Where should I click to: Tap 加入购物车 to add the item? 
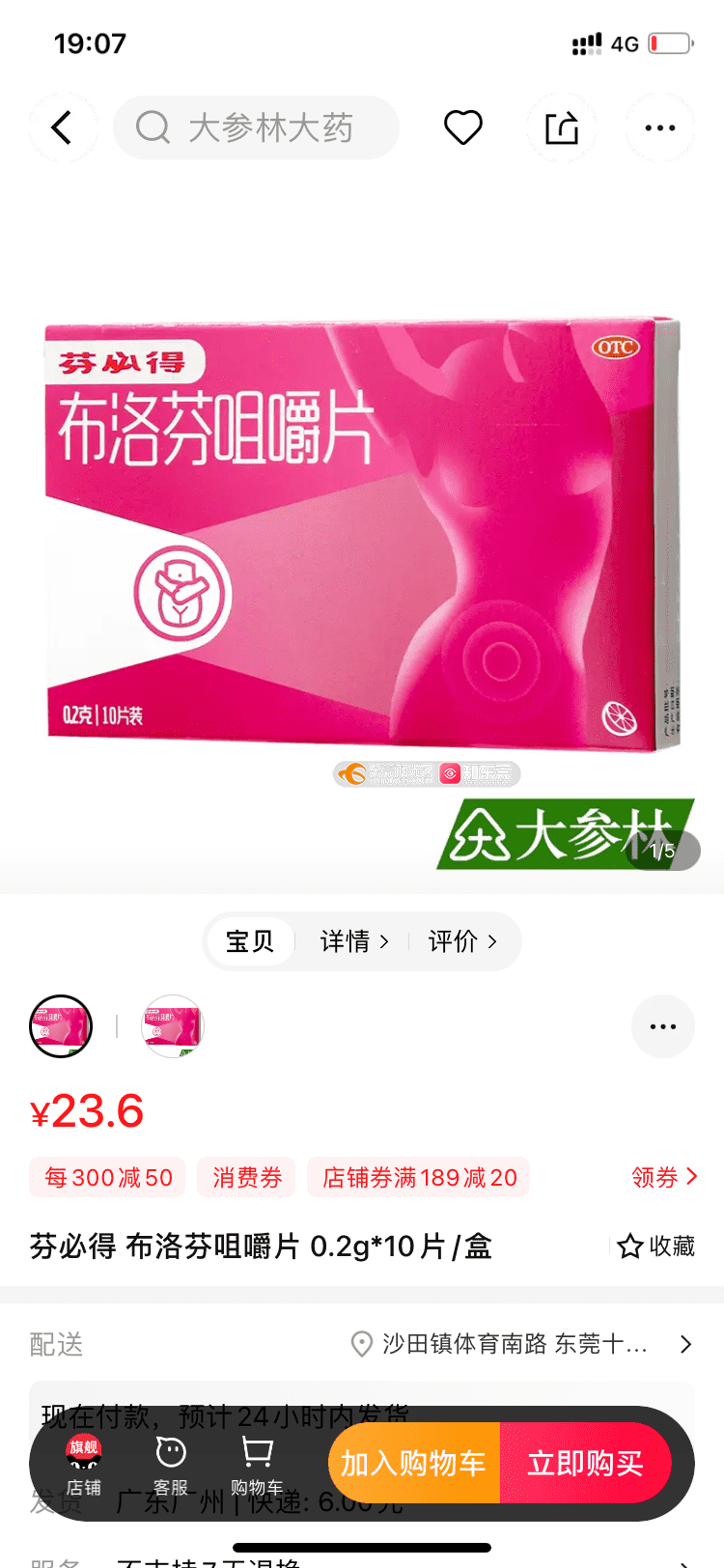click(413, 1464)
